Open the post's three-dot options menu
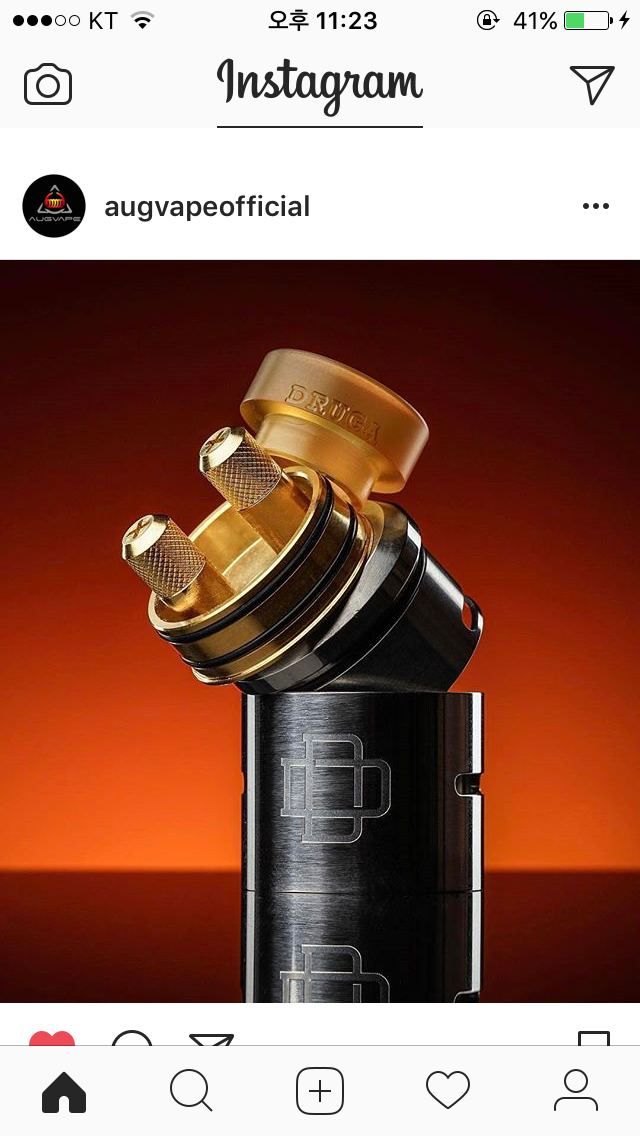This screenshot has height=1136, width=640. pos(595,206)
